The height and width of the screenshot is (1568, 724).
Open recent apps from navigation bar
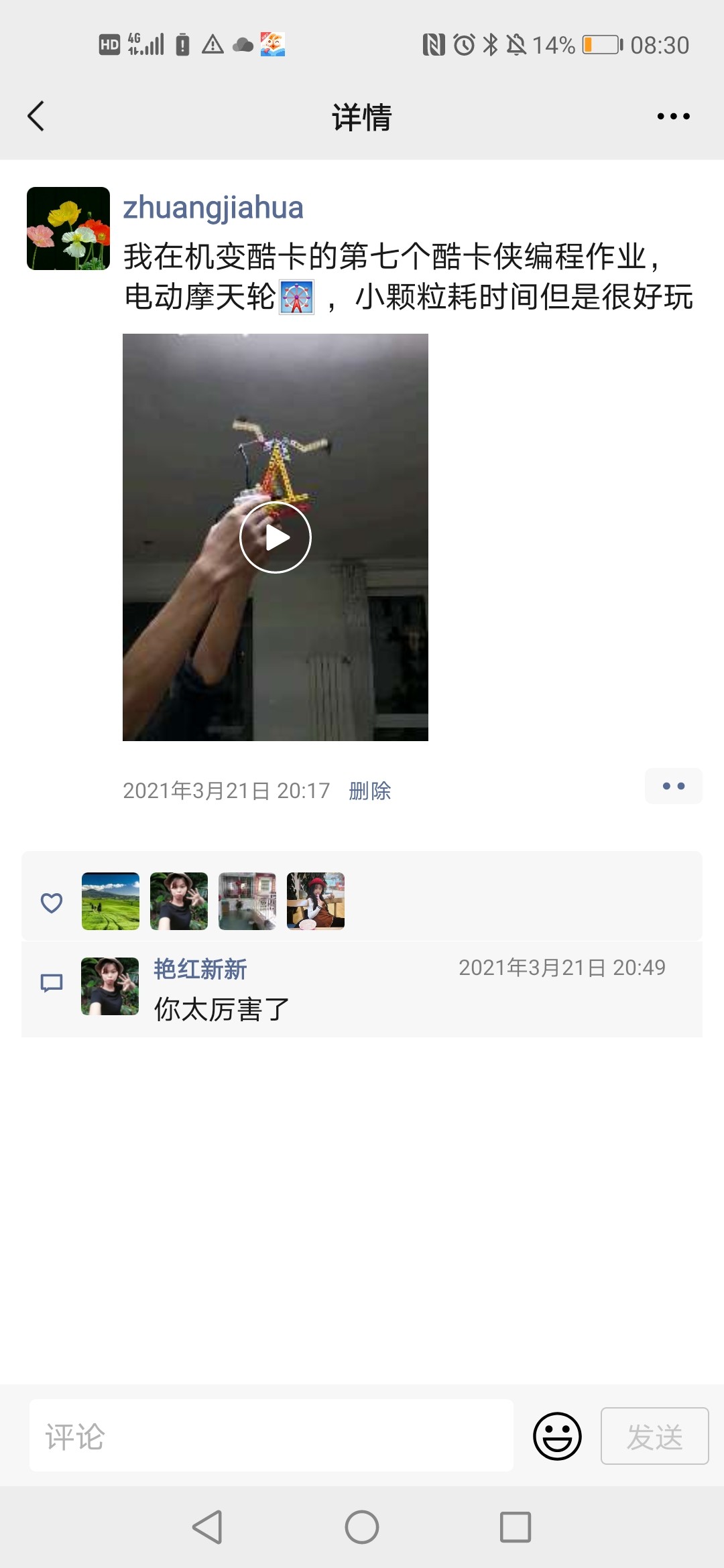tap(516, 1528)
